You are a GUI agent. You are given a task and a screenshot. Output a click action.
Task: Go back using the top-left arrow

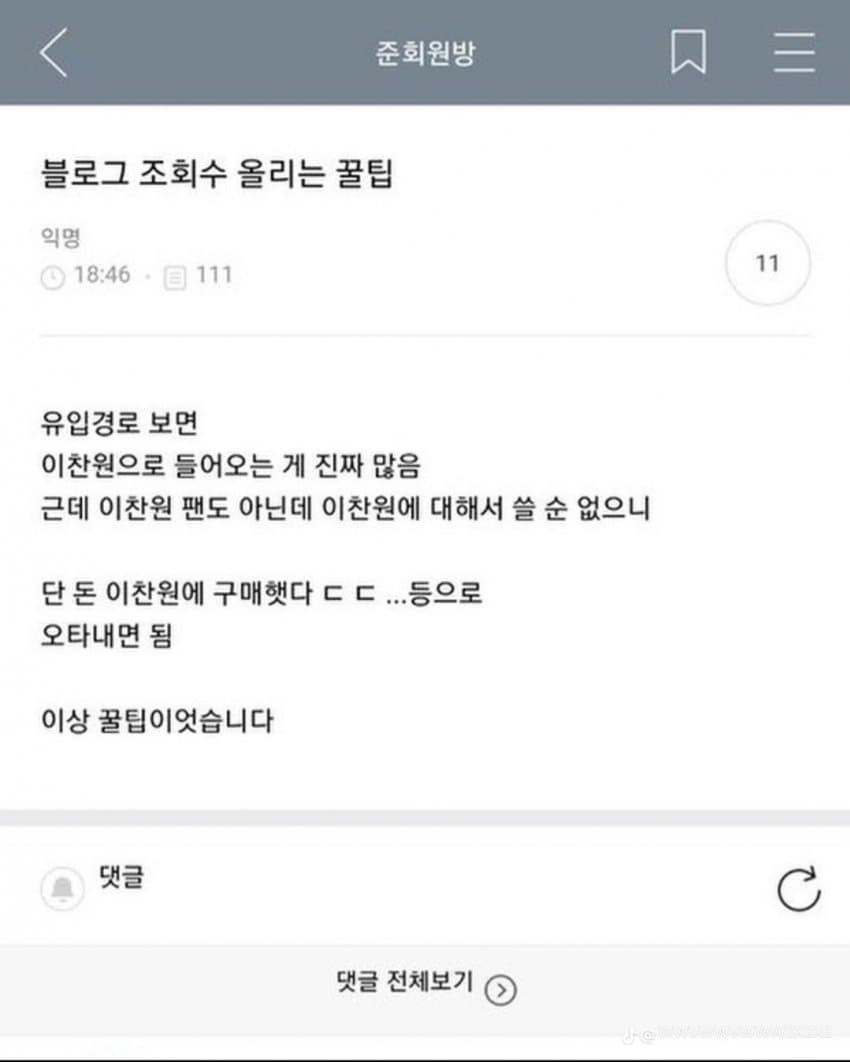[x=54, y=52]
